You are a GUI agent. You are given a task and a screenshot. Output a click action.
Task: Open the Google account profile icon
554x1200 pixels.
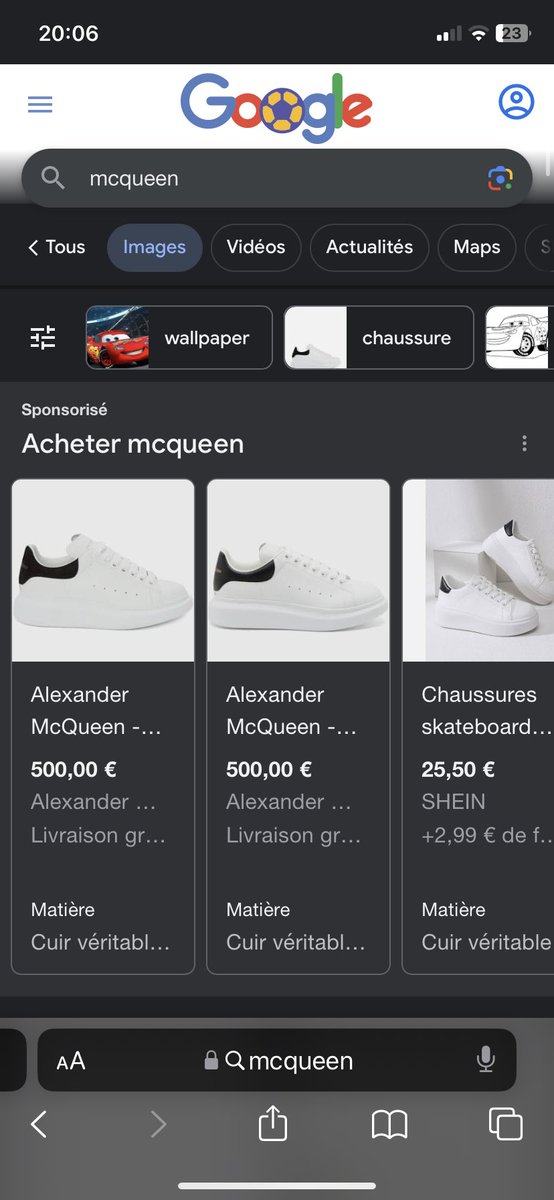click(516, 102)
